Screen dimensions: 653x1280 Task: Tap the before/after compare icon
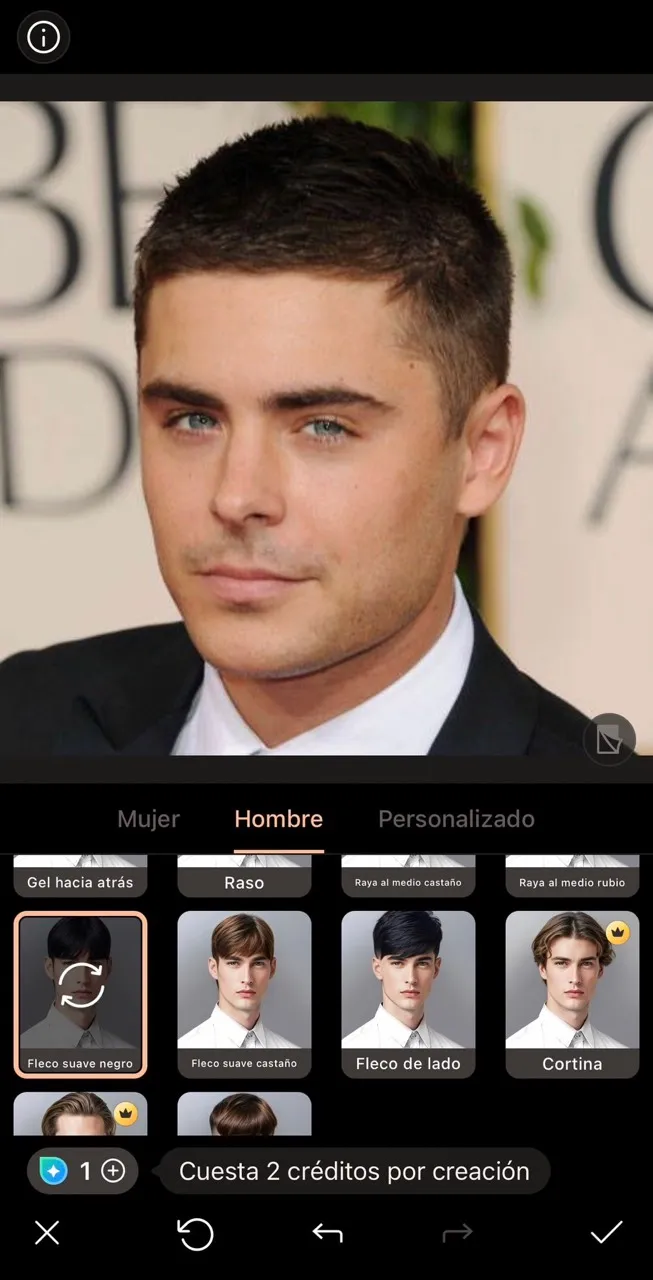click(609, 740)
